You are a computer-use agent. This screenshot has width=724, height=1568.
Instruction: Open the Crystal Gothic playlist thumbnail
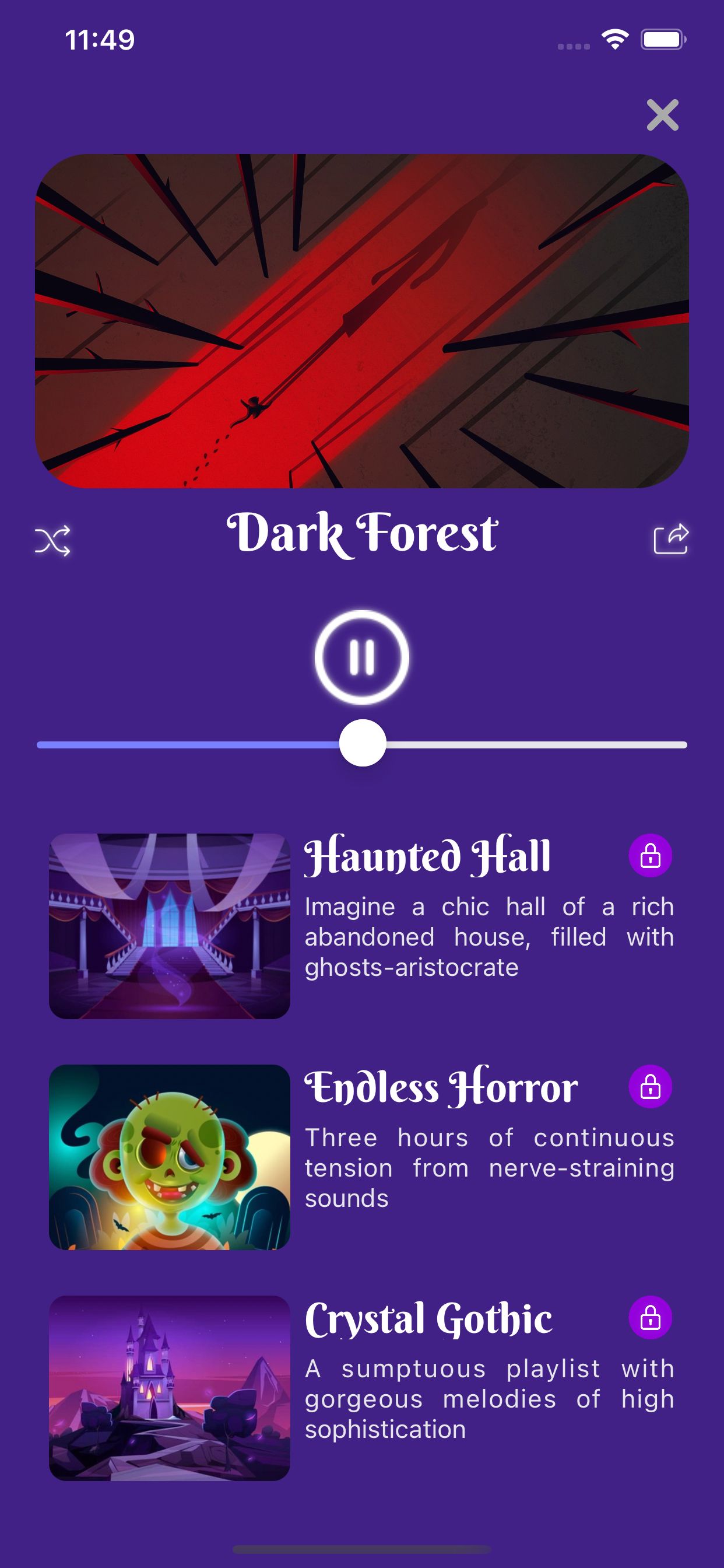pos(170,1388)
